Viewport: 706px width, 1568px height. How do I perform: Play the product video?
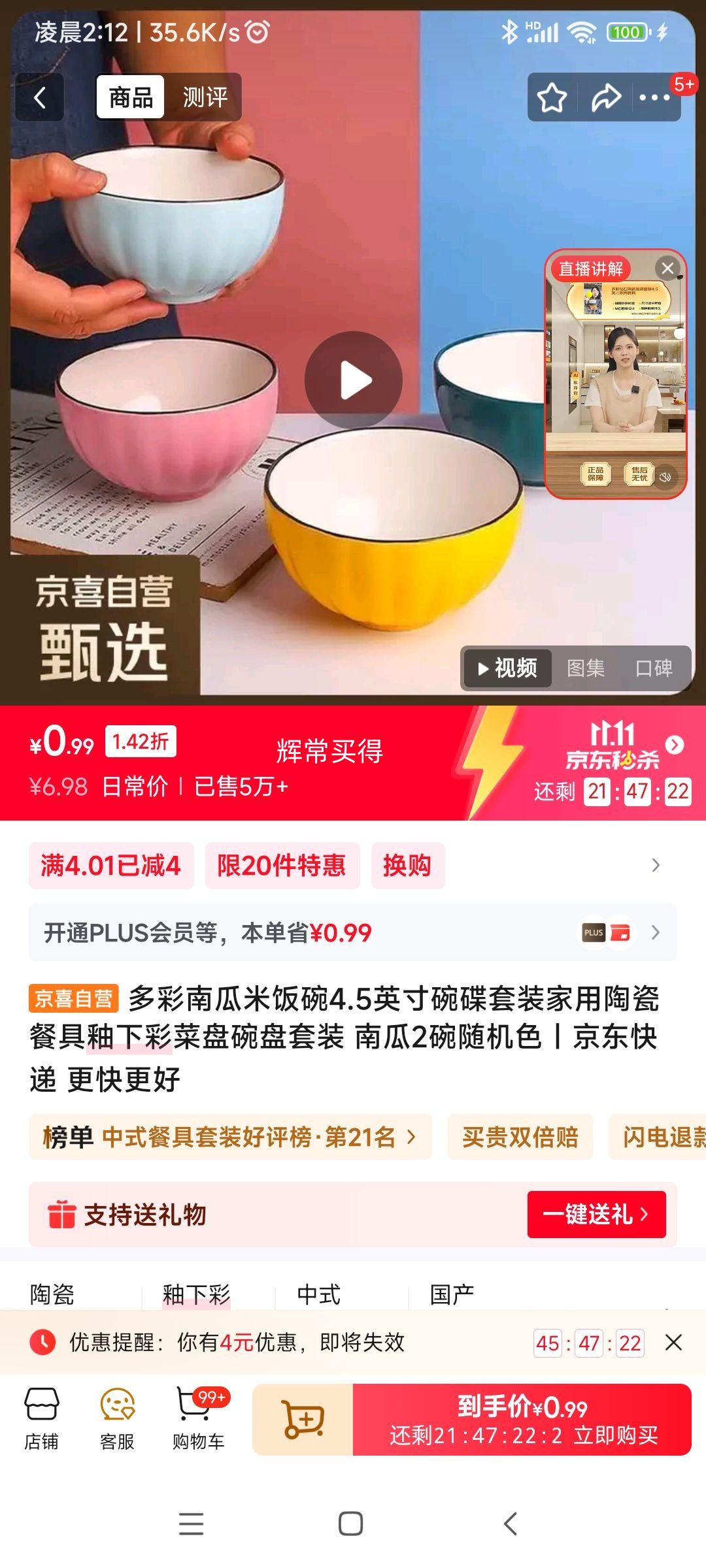353,380
